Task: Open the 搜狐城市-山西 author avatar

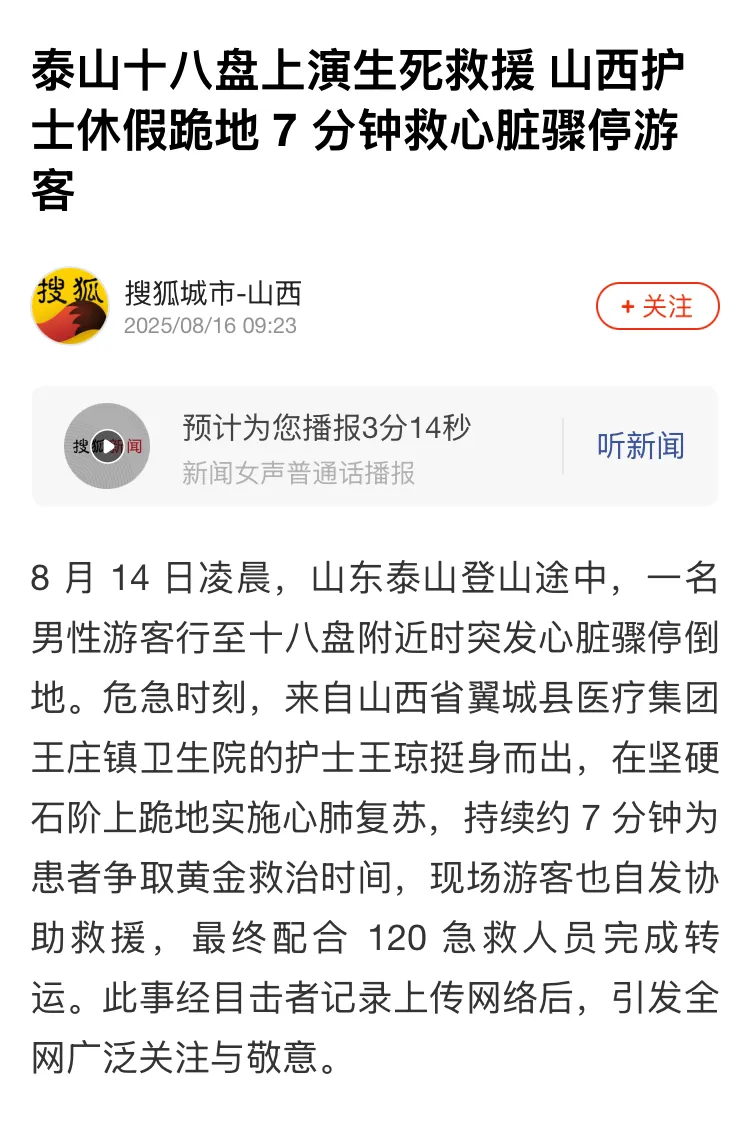Action: point(70,306)
